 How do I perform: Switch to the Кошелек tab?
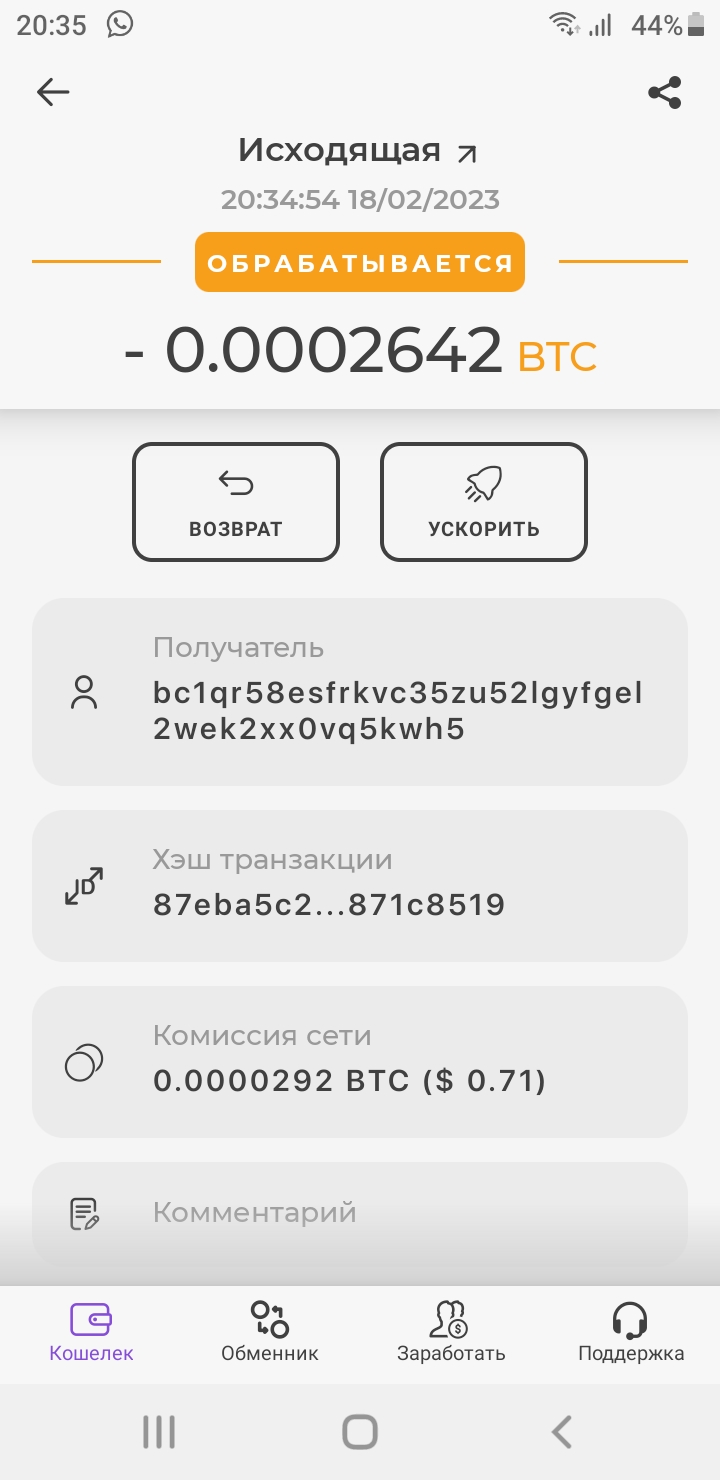(91, 1333)
